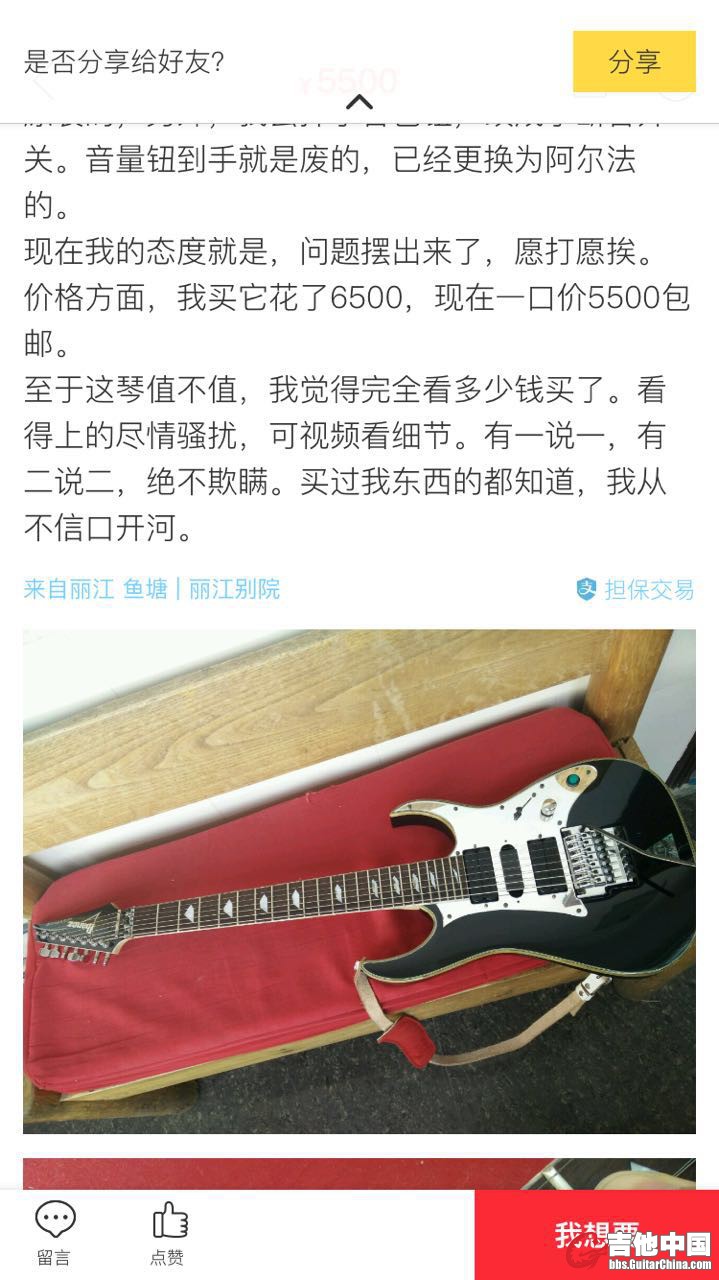
Task: Open the guitar photo on red cushion
Action: 359,880
